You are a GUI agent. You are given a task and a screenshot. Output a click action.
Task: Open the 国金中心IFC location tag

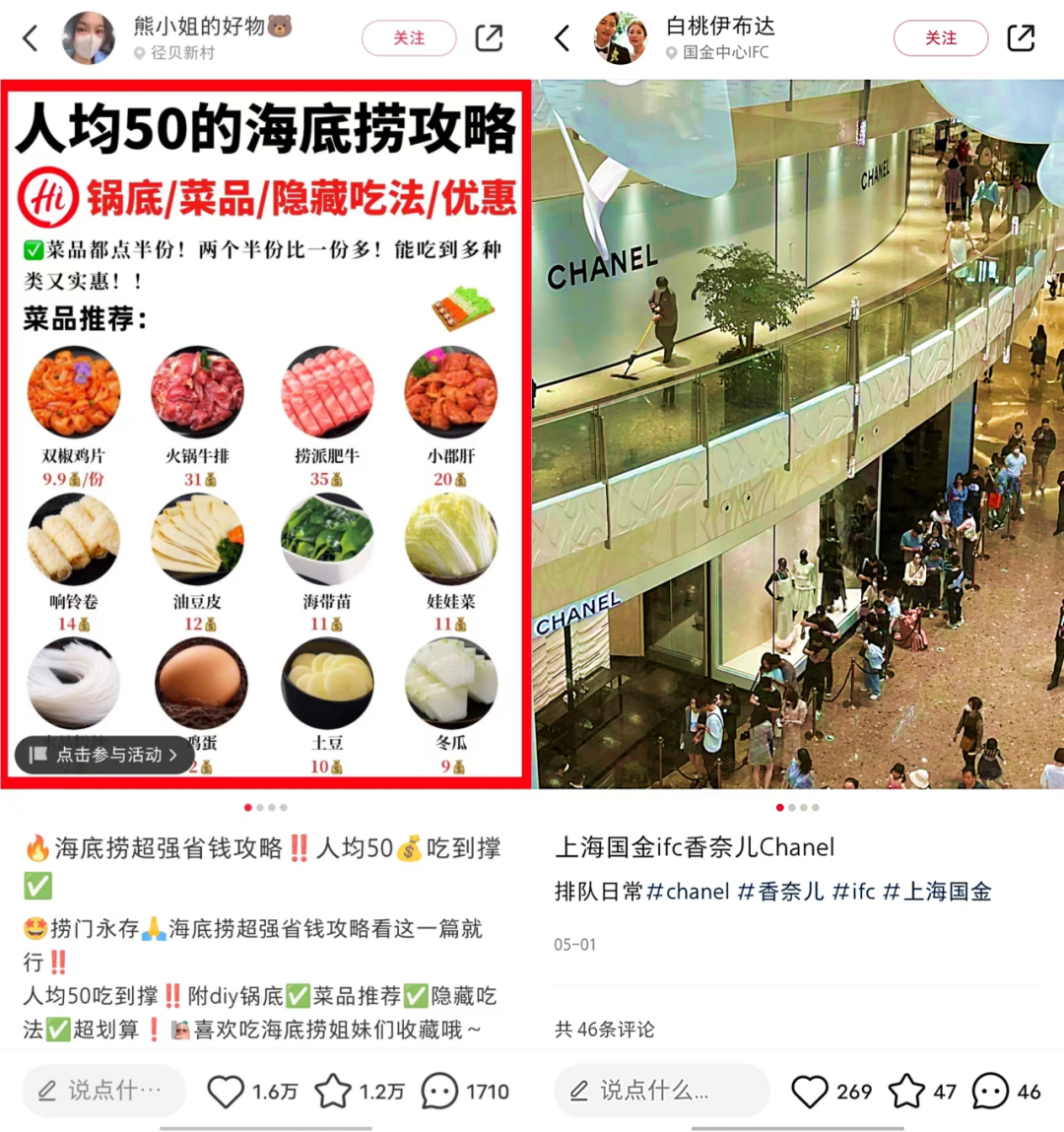[x=717, y=52]
